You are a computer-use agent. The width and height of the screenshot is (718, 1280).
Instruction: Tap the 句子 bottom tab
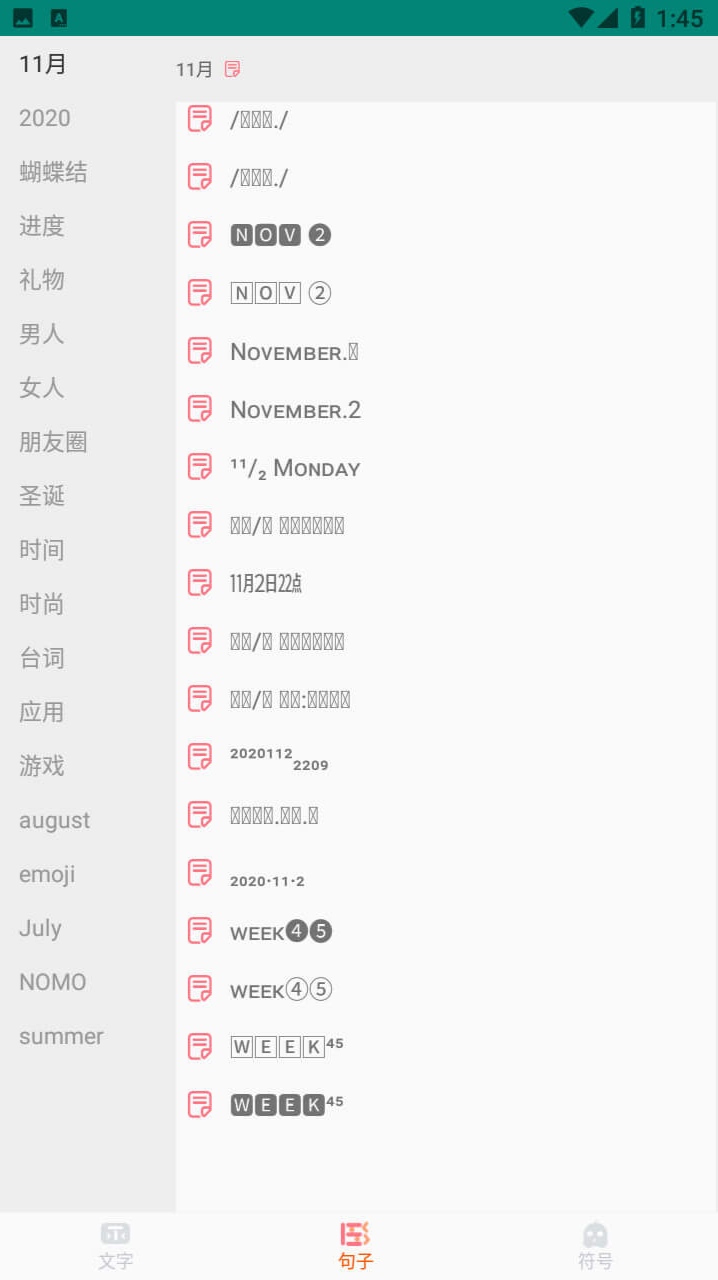pos(355,1246)
